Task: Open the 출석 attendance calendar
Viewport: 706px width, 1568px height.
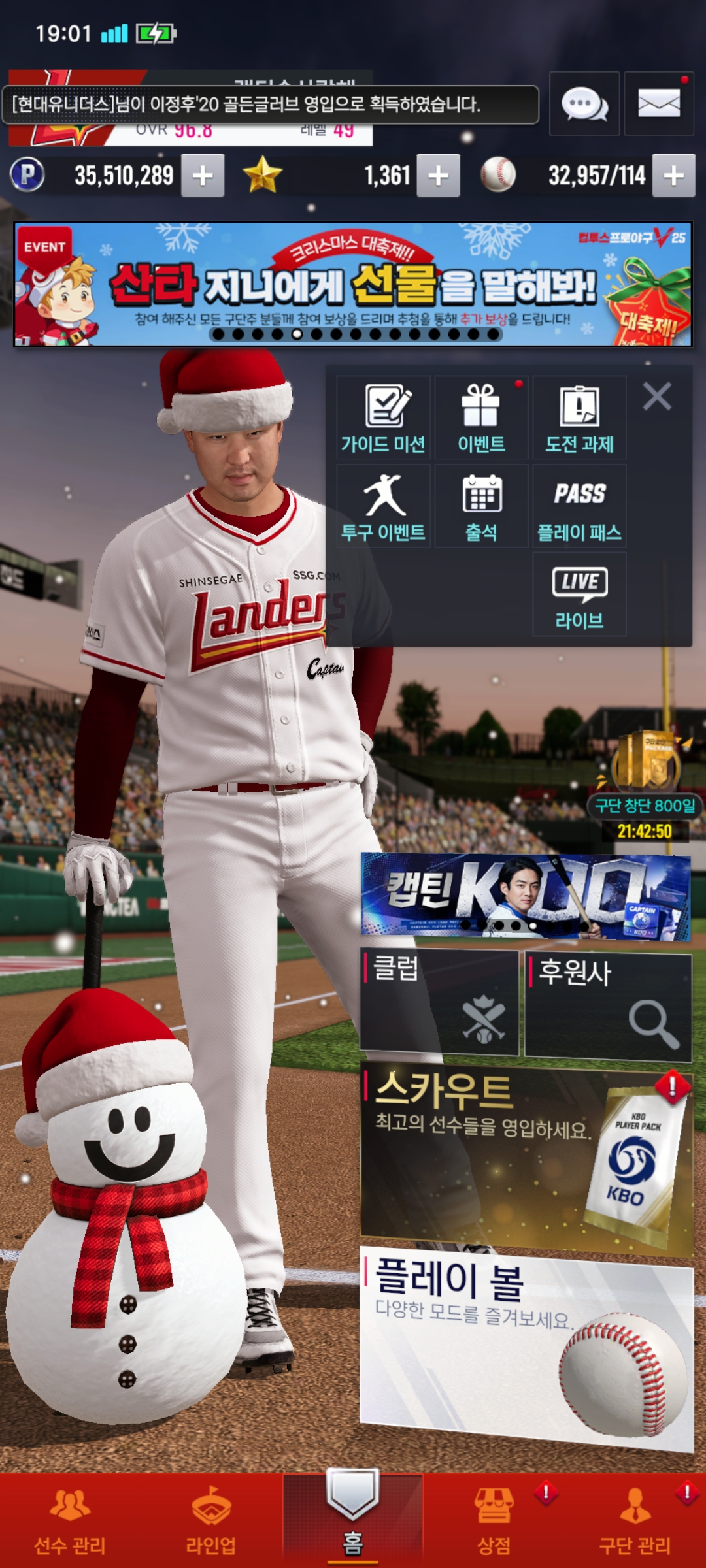Action: click(x=481, y=506)
